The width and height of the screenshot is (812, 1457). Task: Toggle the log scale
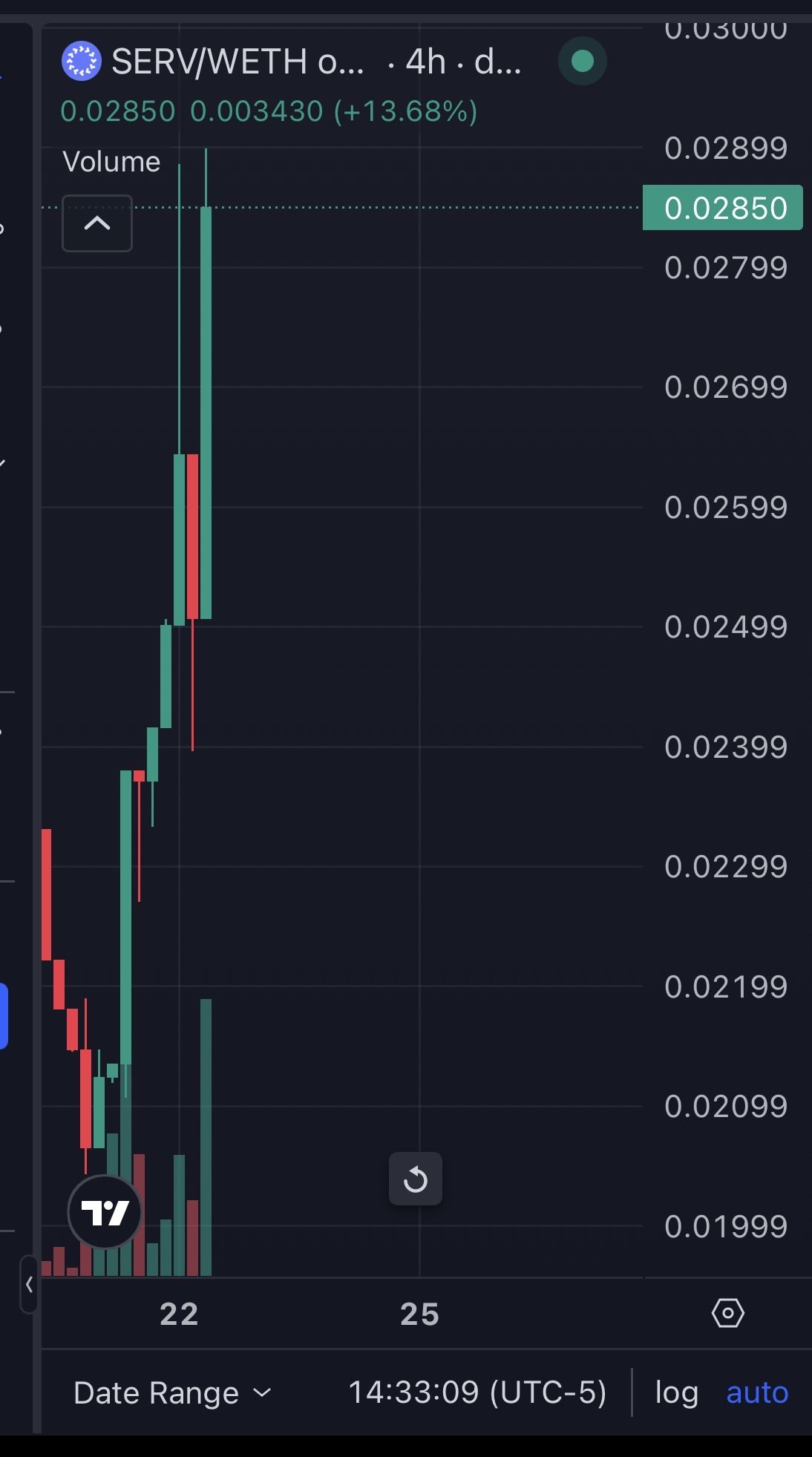click(676, 1393)
